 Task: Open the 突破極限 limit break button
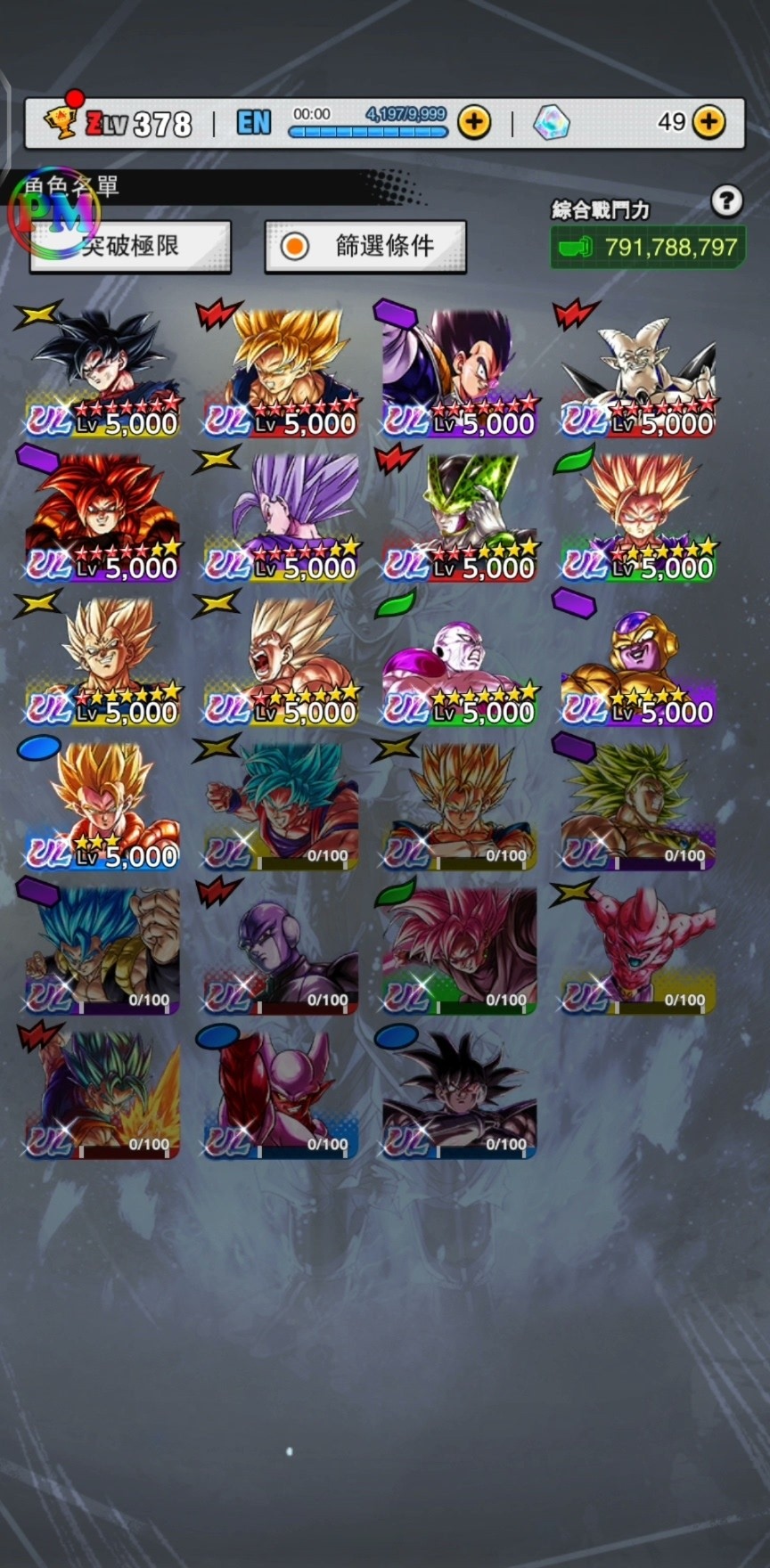point(130,246)
